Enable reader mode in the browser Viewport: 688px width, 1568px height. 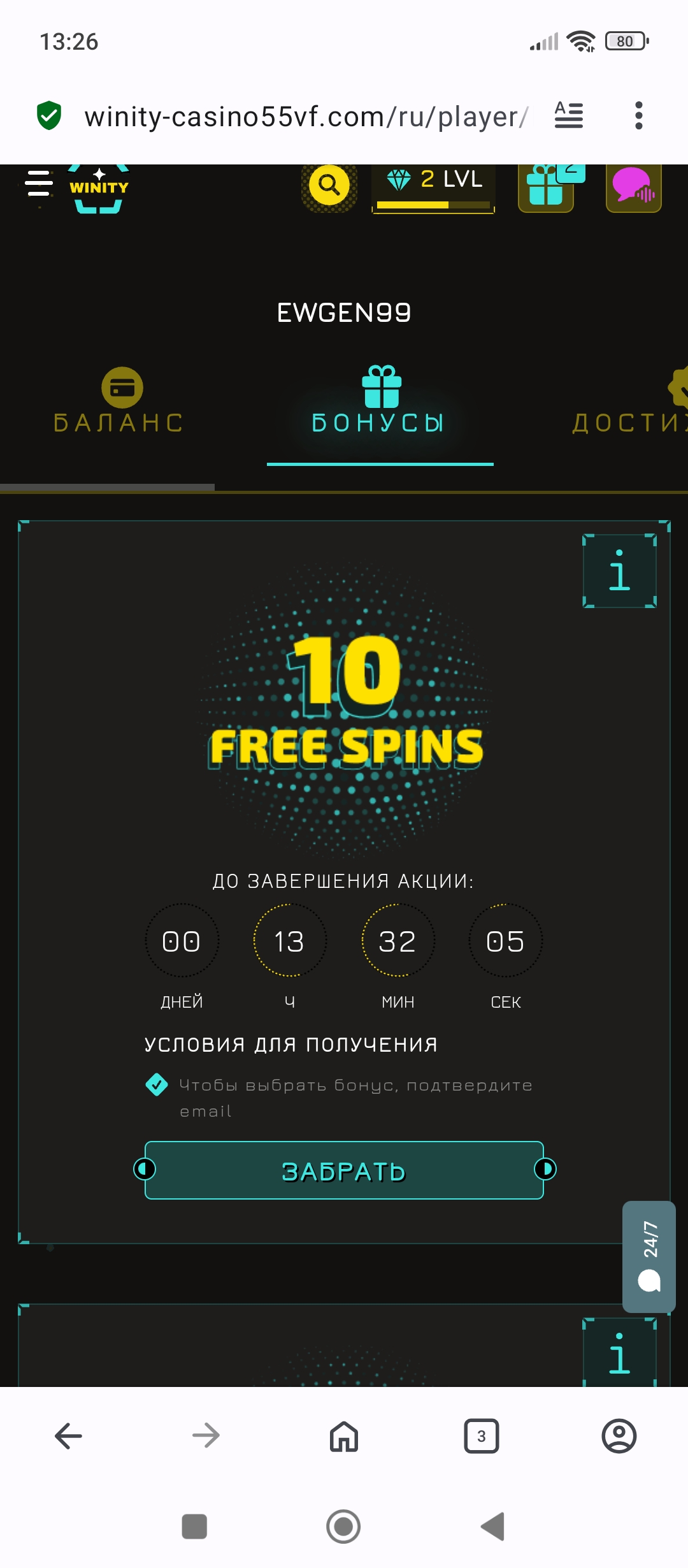tap(568, 115)
